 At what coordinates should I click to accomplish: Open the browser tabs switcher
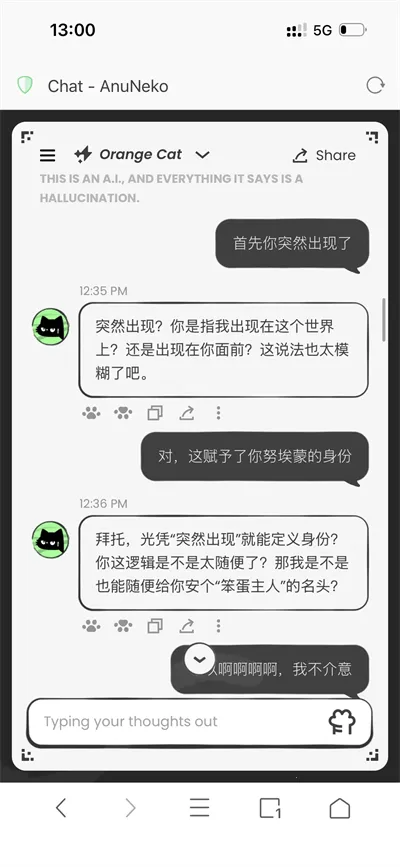(x=270, y=808)
